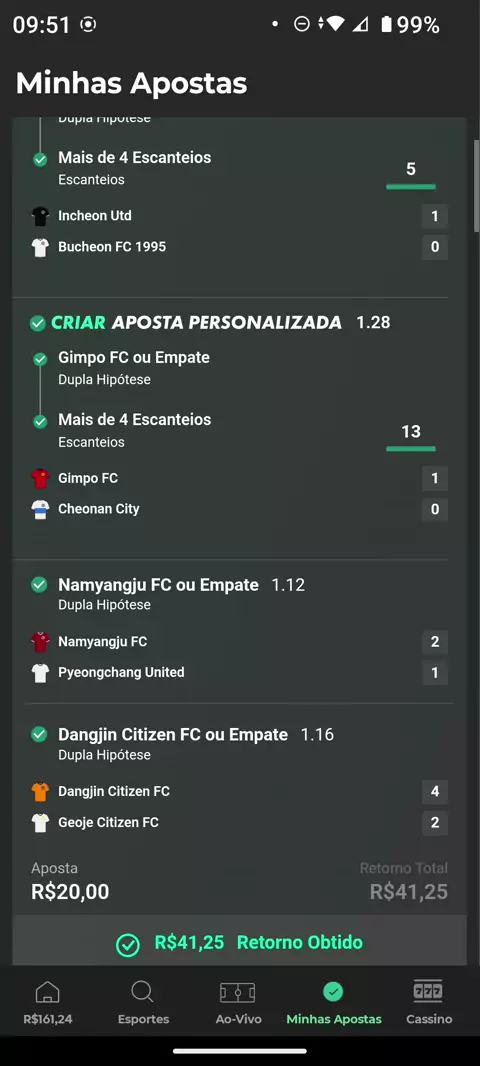Open the home tab showing R$161,24
The height and width of the screenshot is (1066, 480).
pos(48,1002)
